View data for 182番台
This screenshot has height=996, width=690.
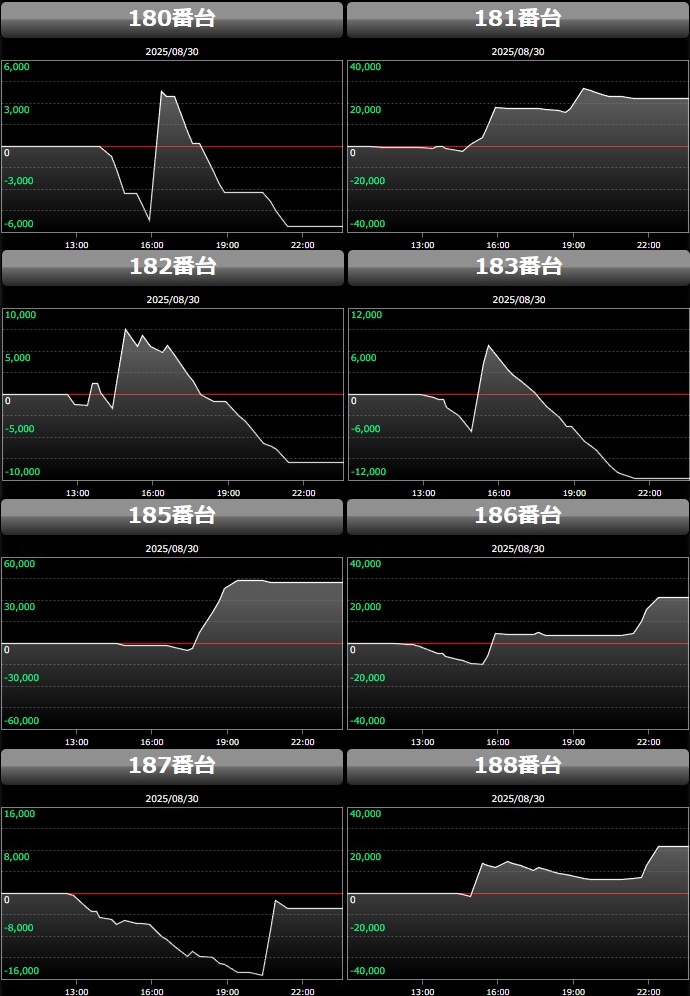172,267
